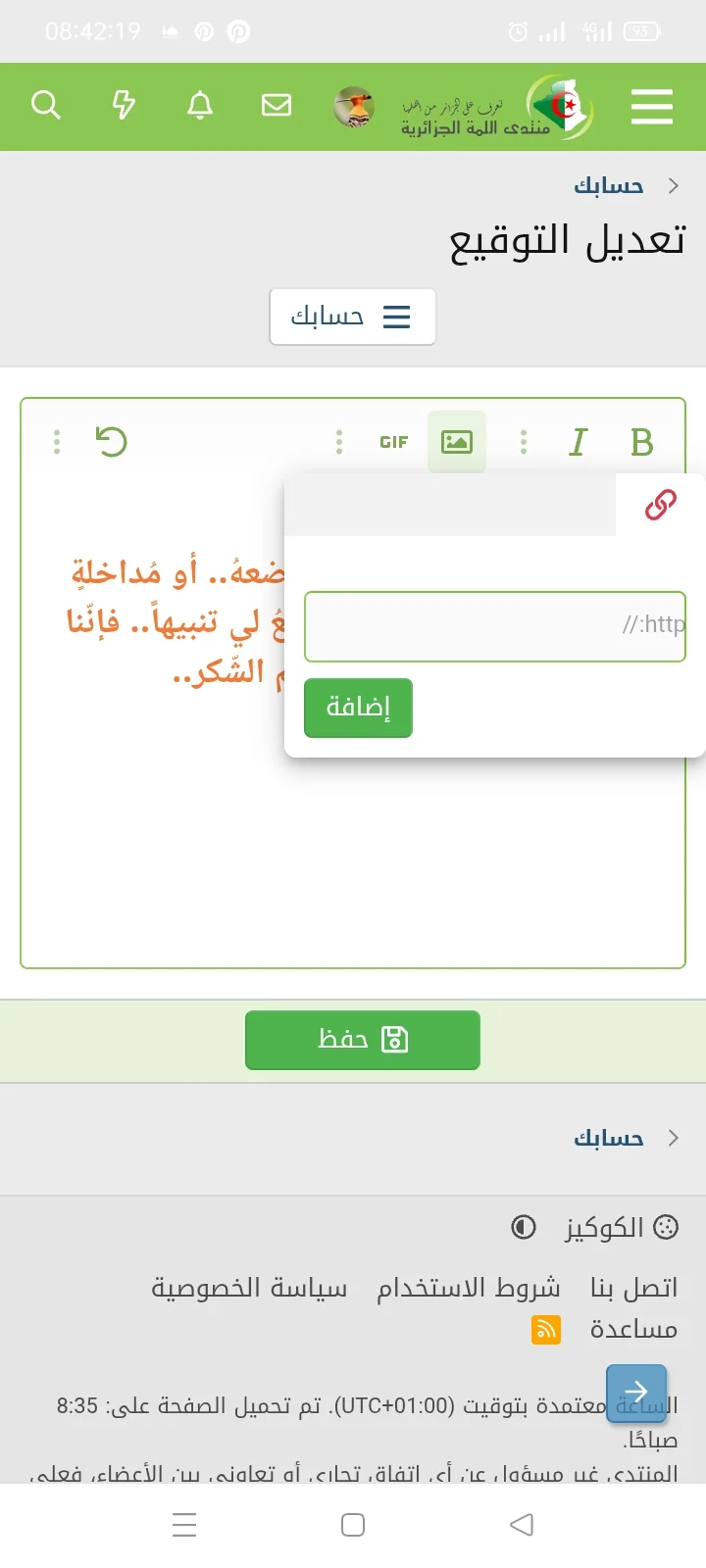Click the link icon in the popup

click(660, 504)
